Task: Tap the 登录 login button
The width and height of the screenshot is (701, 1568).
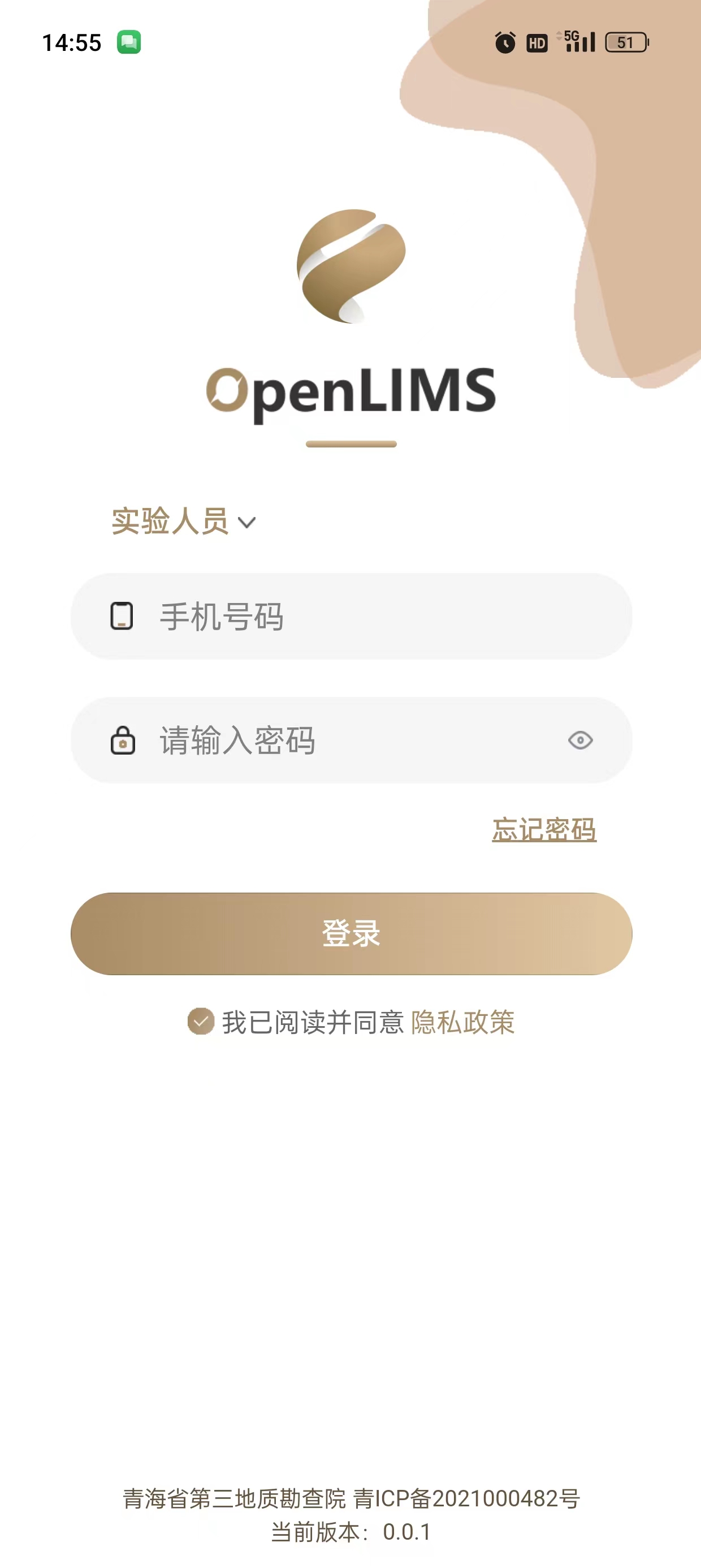Action: coord(351,933)
